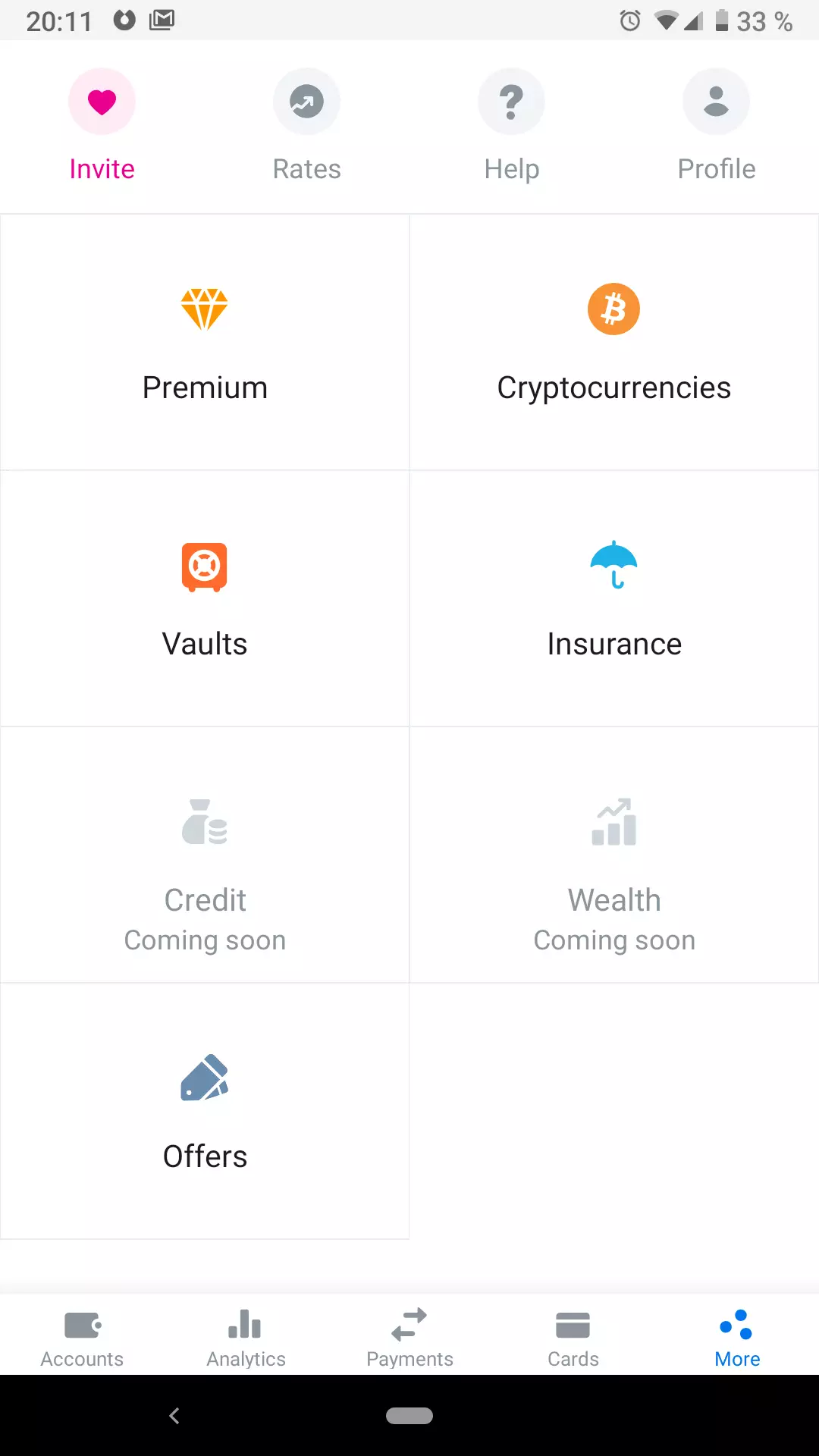Image resolution: width=819 pixels, height=1456 pixels.
Task: Open the Premium tile
Action: (x=205, y=342)
